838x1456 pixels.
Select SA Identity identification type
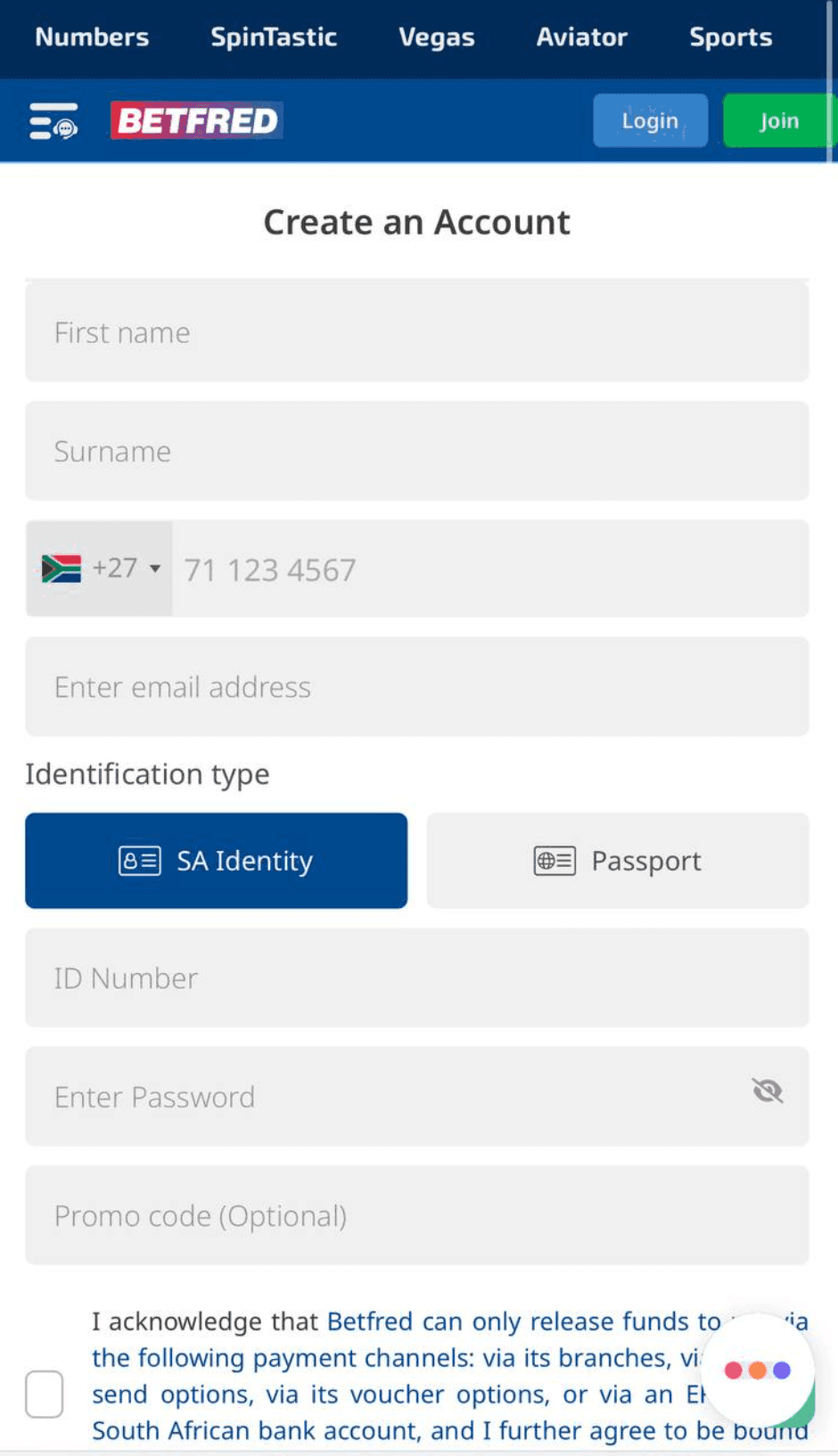(216, 861)
